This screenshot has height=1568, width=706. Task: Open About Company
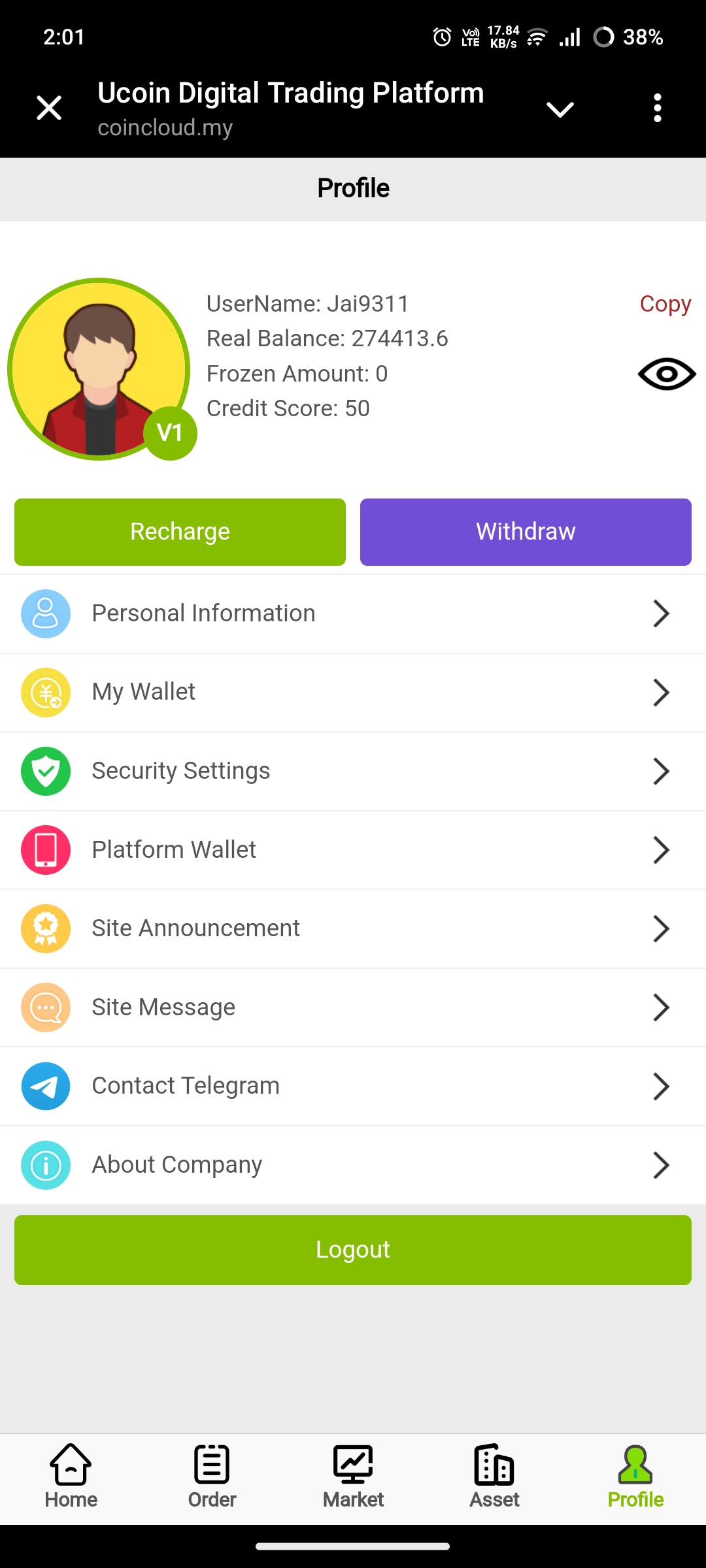pyautogui.click(x=353, y=1165)
